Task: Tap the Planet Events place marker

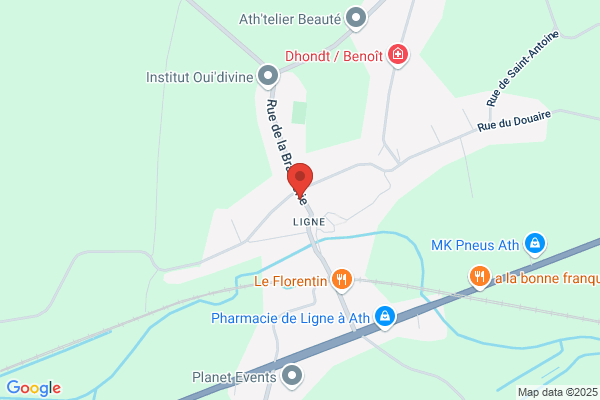Action: click(x=292, y=377)
